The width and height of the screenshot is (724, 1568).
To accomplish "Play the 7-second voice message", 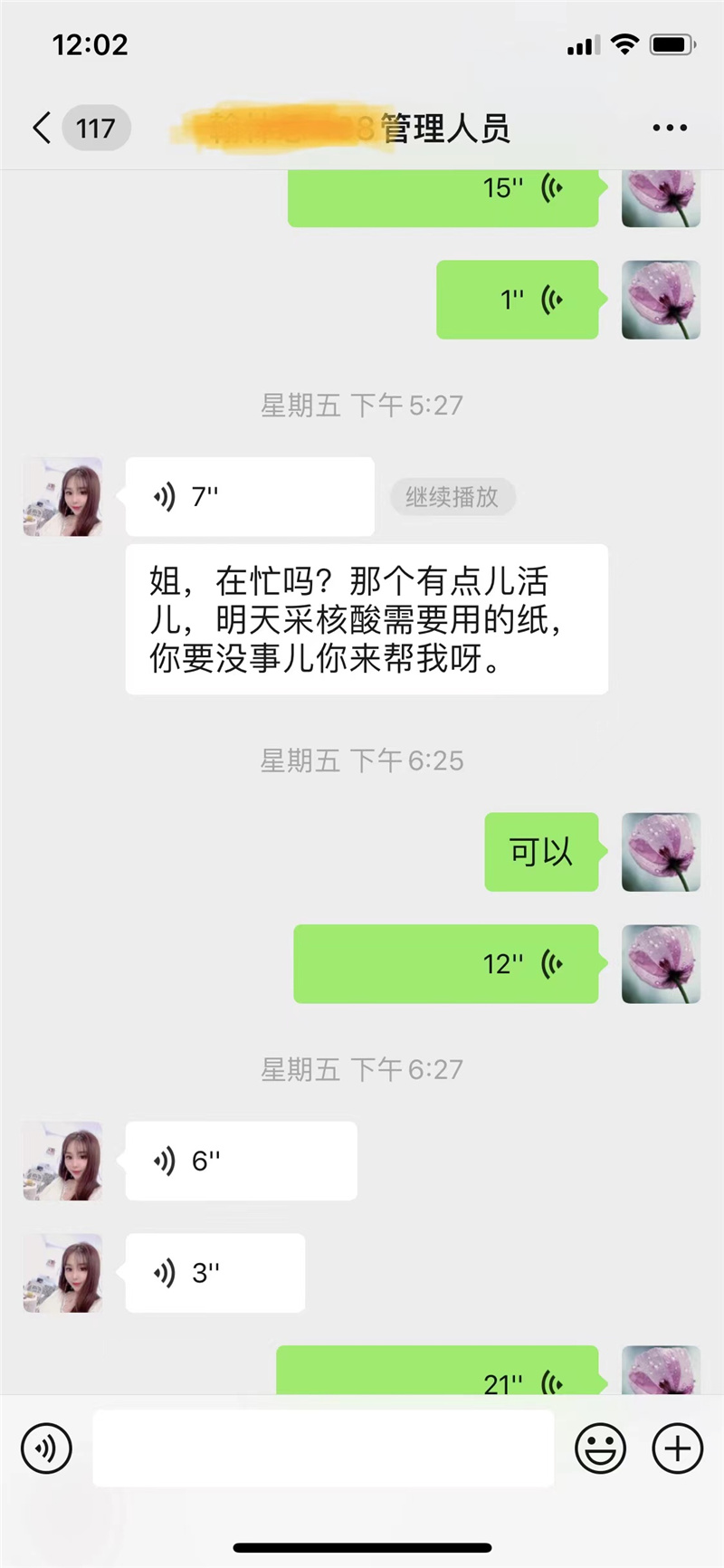I will click(249, 497).
